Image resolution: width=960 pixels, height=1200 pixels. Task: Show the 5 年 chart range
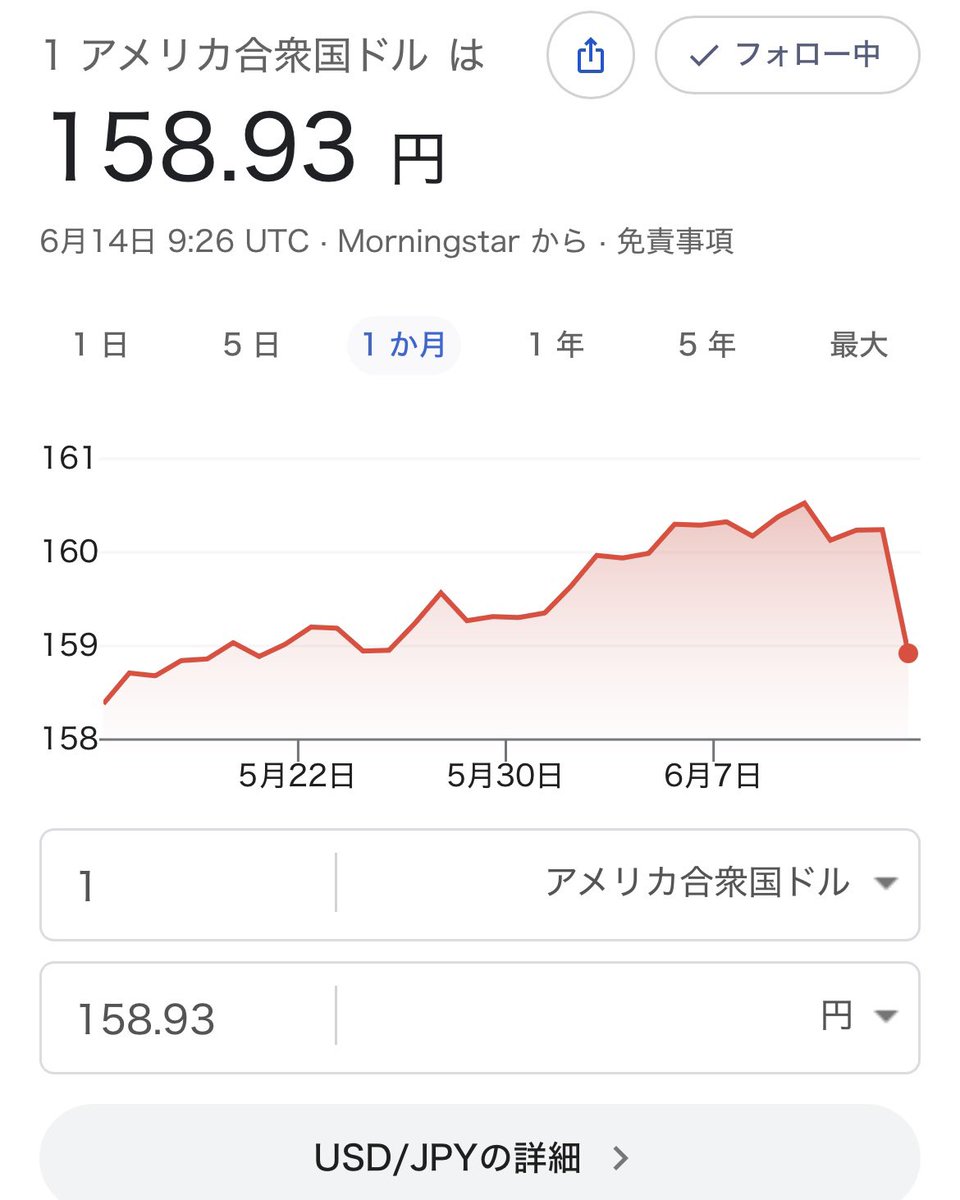coord(707,346)
